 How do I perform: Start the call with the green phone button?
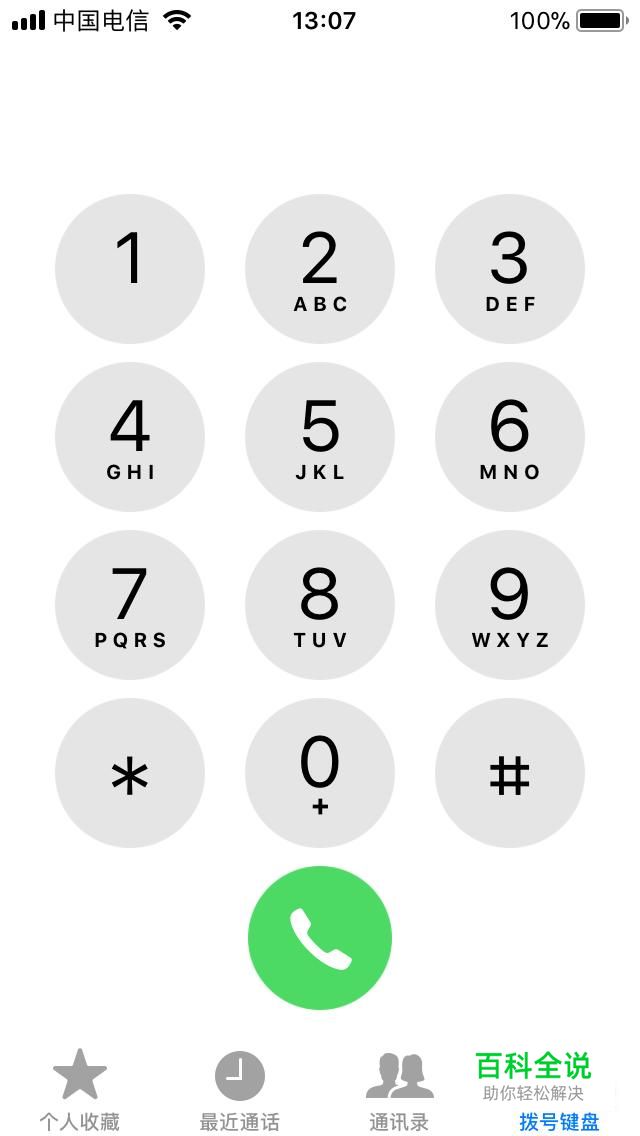point(320,938)
